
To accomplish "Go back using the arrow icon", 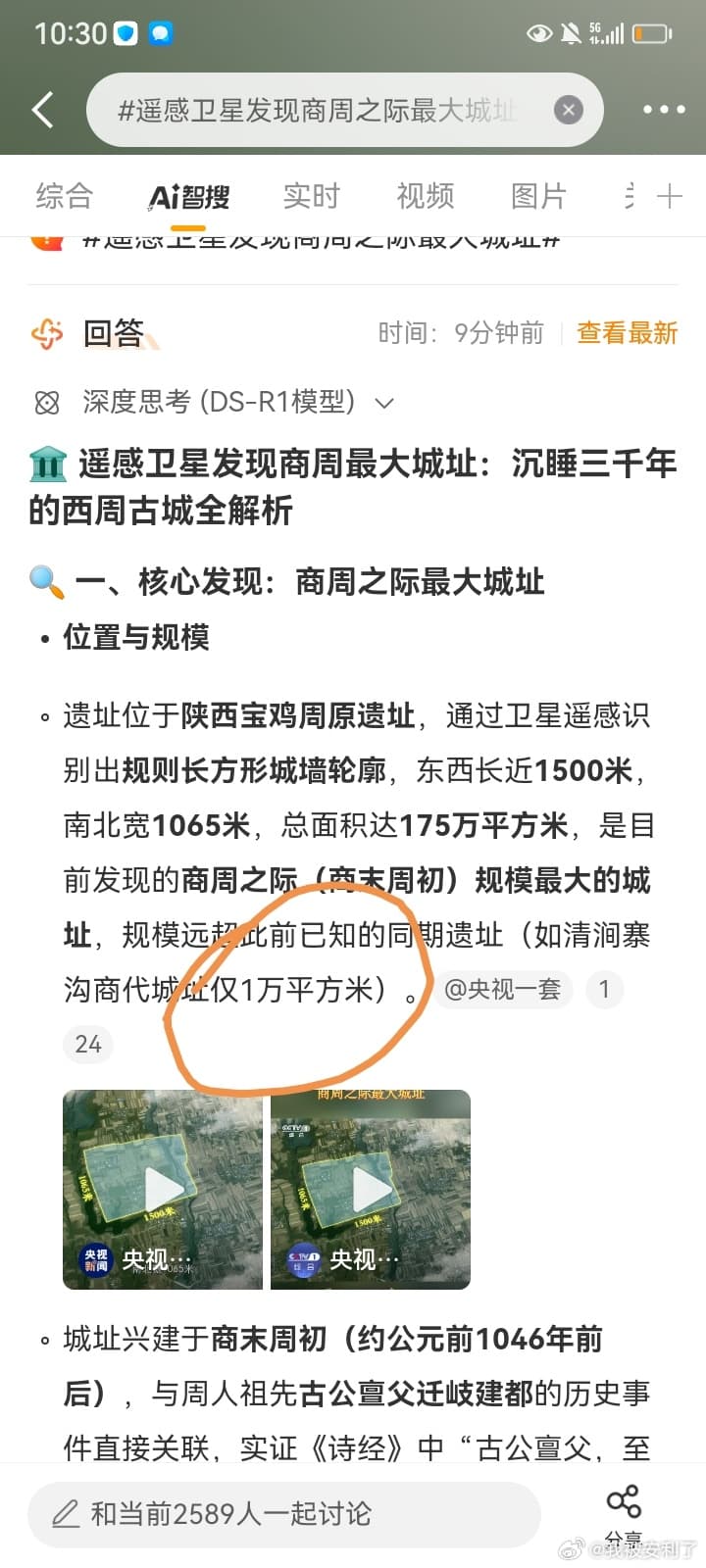I will [43, 110].
